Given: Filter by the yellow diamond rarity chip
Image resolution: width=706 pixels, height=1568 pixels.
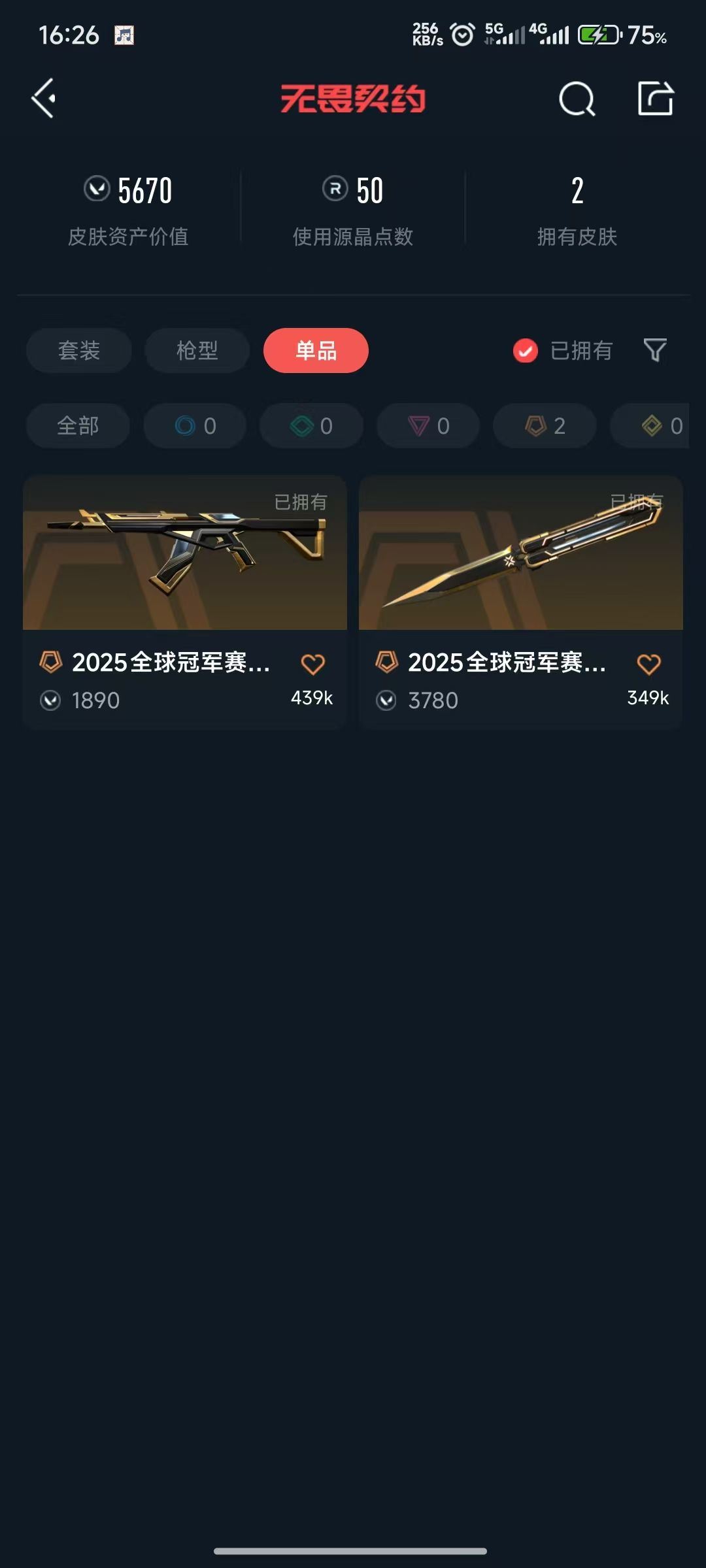Looking at the screenshot, I should click(654, 426).
